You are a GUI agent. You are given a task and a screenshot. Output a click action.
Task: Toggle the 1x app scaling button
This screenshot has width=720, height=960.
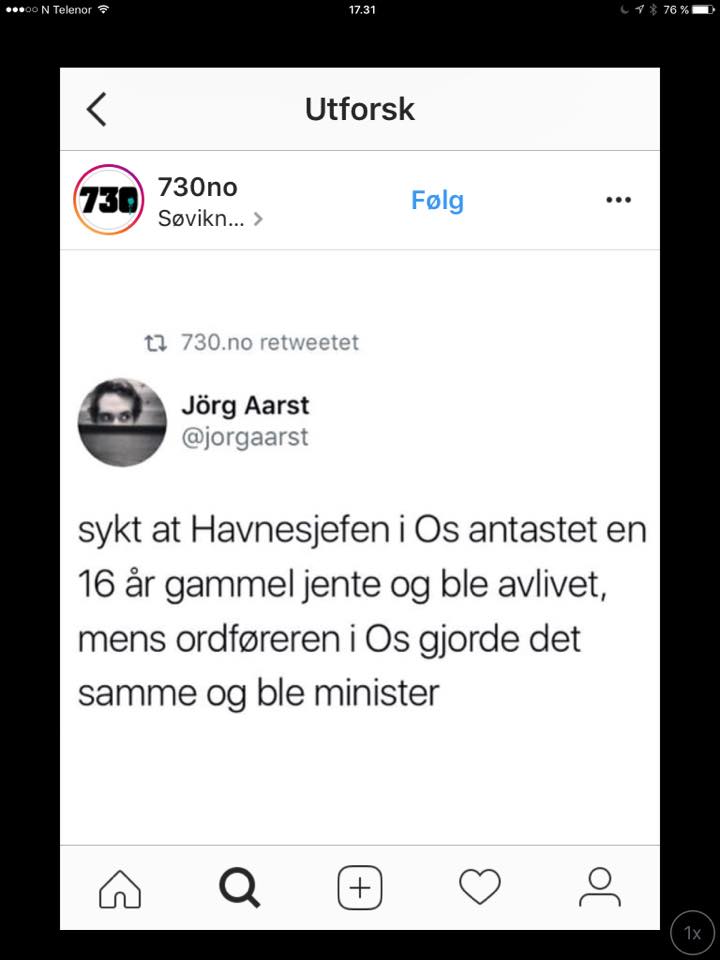tap(692, 932)
